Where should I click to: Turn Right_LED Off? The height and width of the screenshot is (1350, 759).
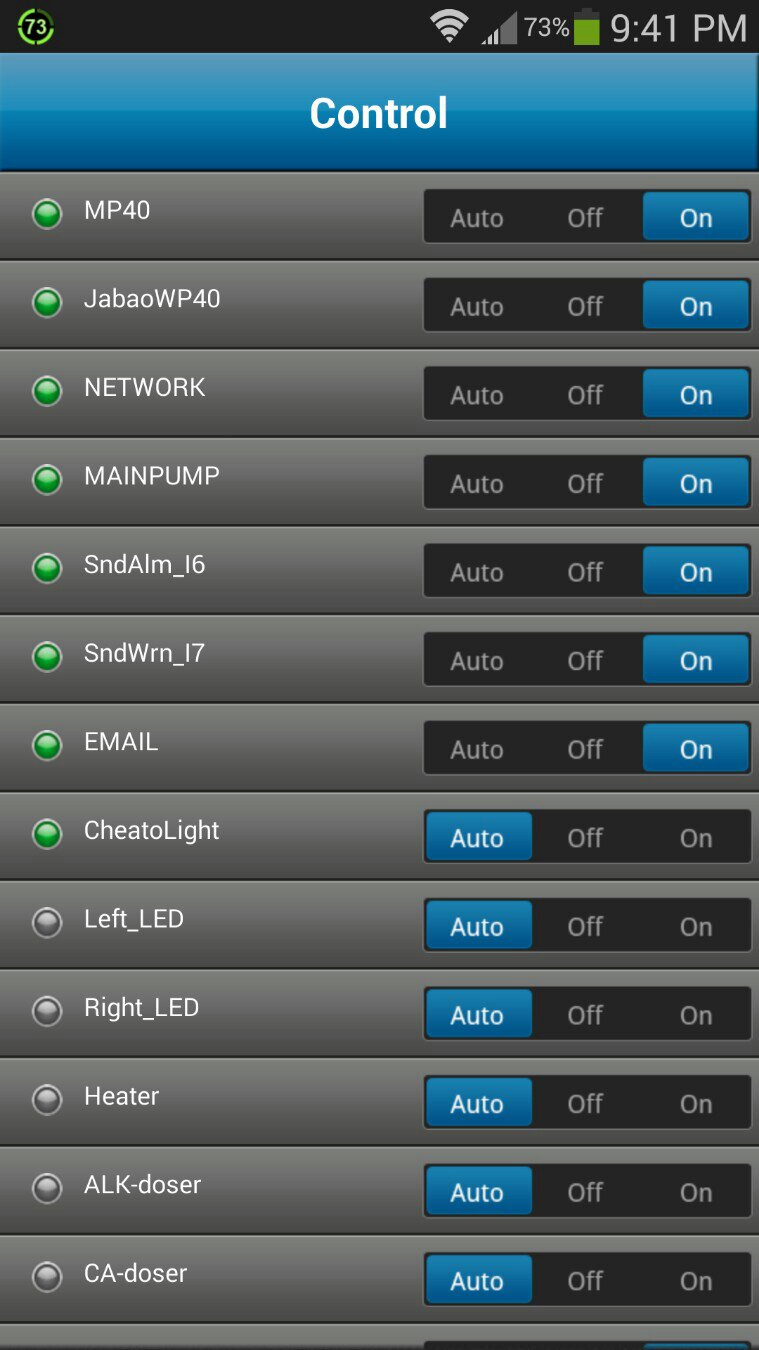tap(585, 1015)
